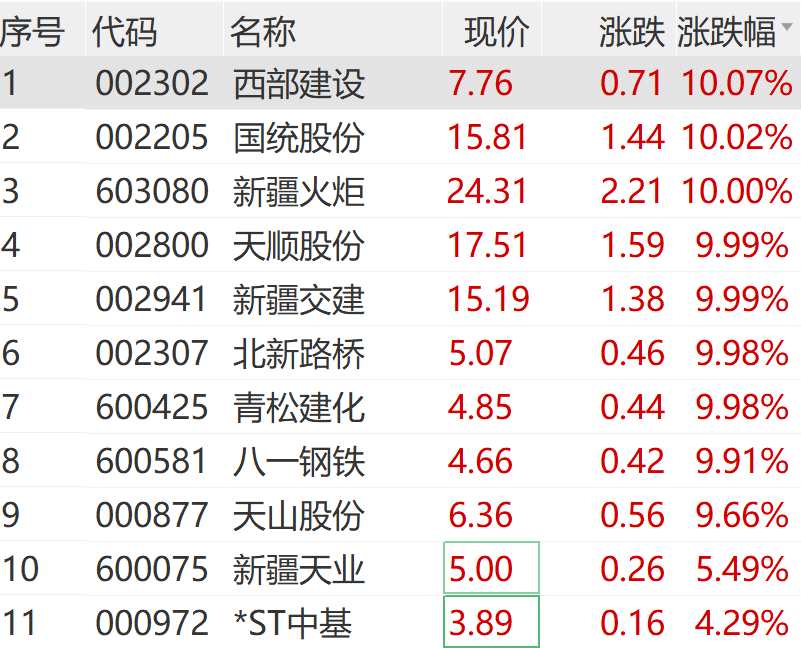Open the 北新路桥 stock row
This screenshot has height=648, width=801.
click(298, 353)
